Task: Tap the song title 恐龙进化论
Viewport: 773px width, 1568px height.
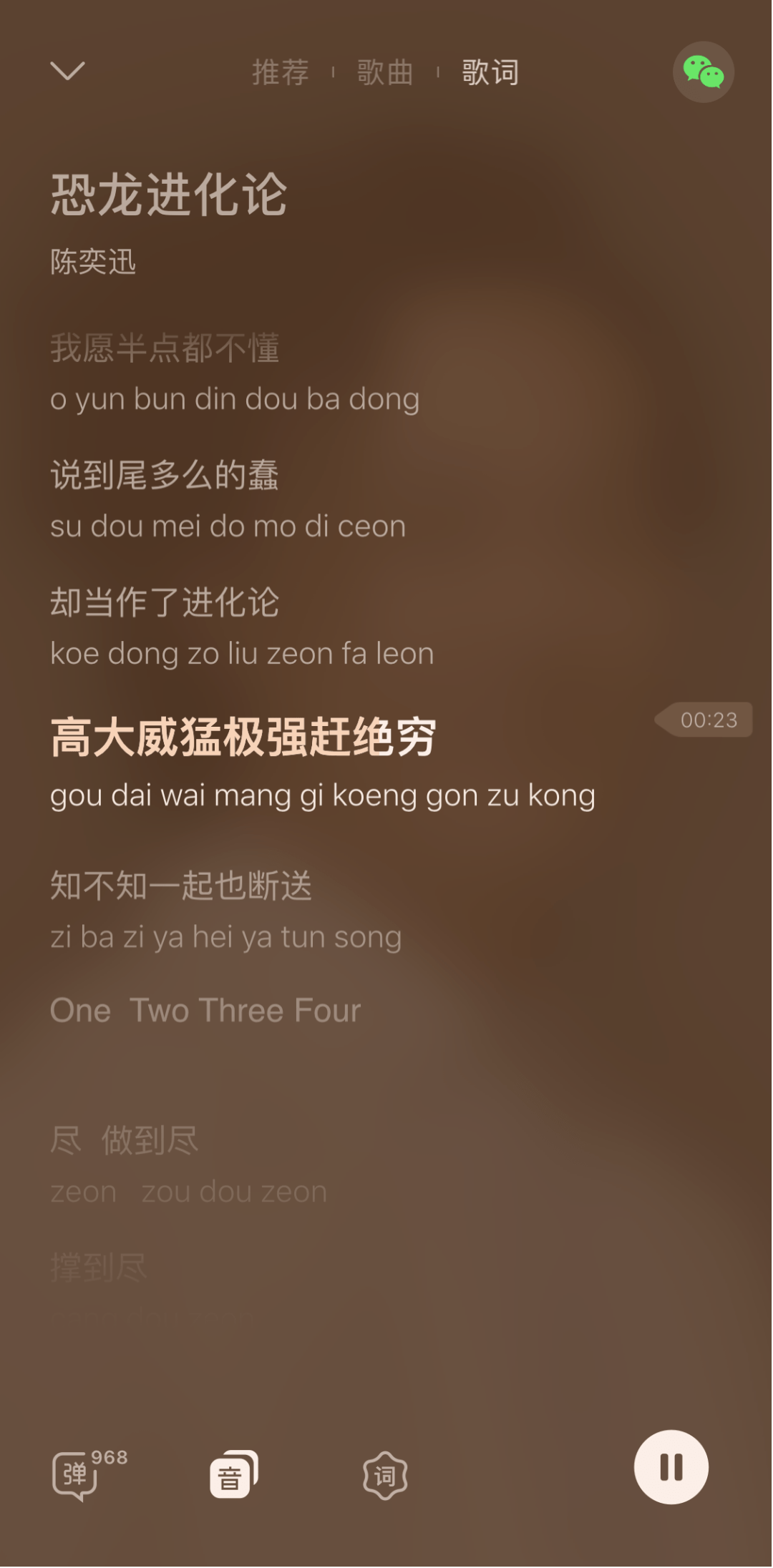Action: [x=170, y=195]
